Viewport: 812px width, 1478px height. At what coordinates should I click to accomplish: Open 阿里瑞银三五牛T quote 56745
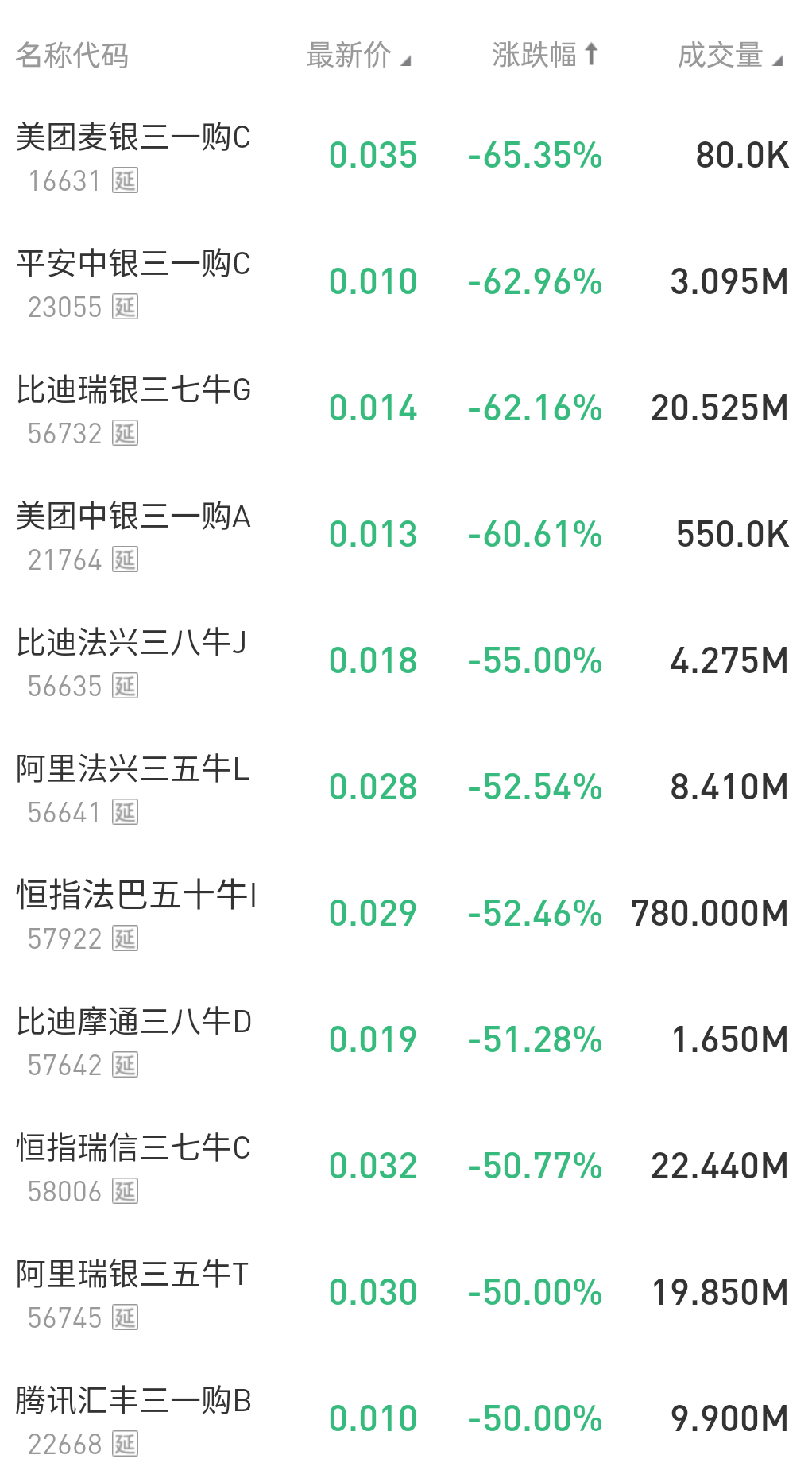coord(133,1293)
